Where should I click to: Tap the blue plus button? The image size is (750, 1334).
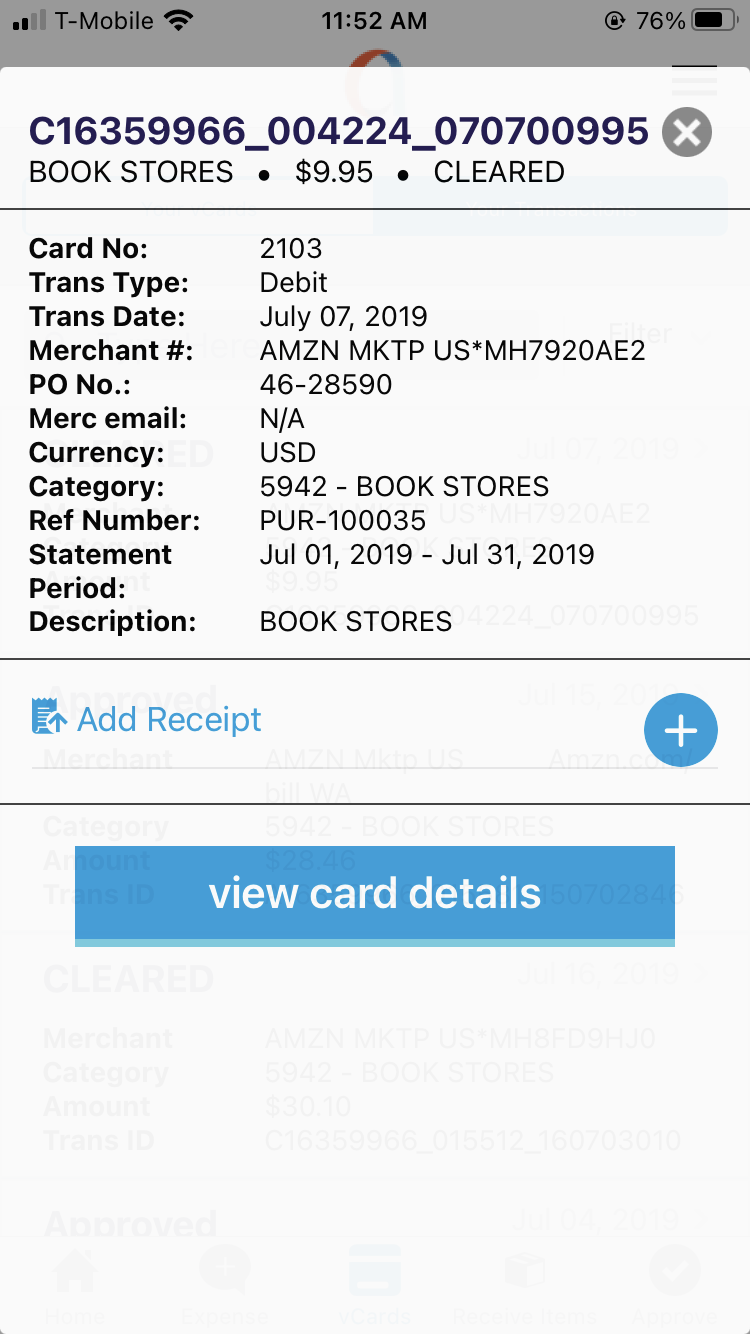coord(680,730)
